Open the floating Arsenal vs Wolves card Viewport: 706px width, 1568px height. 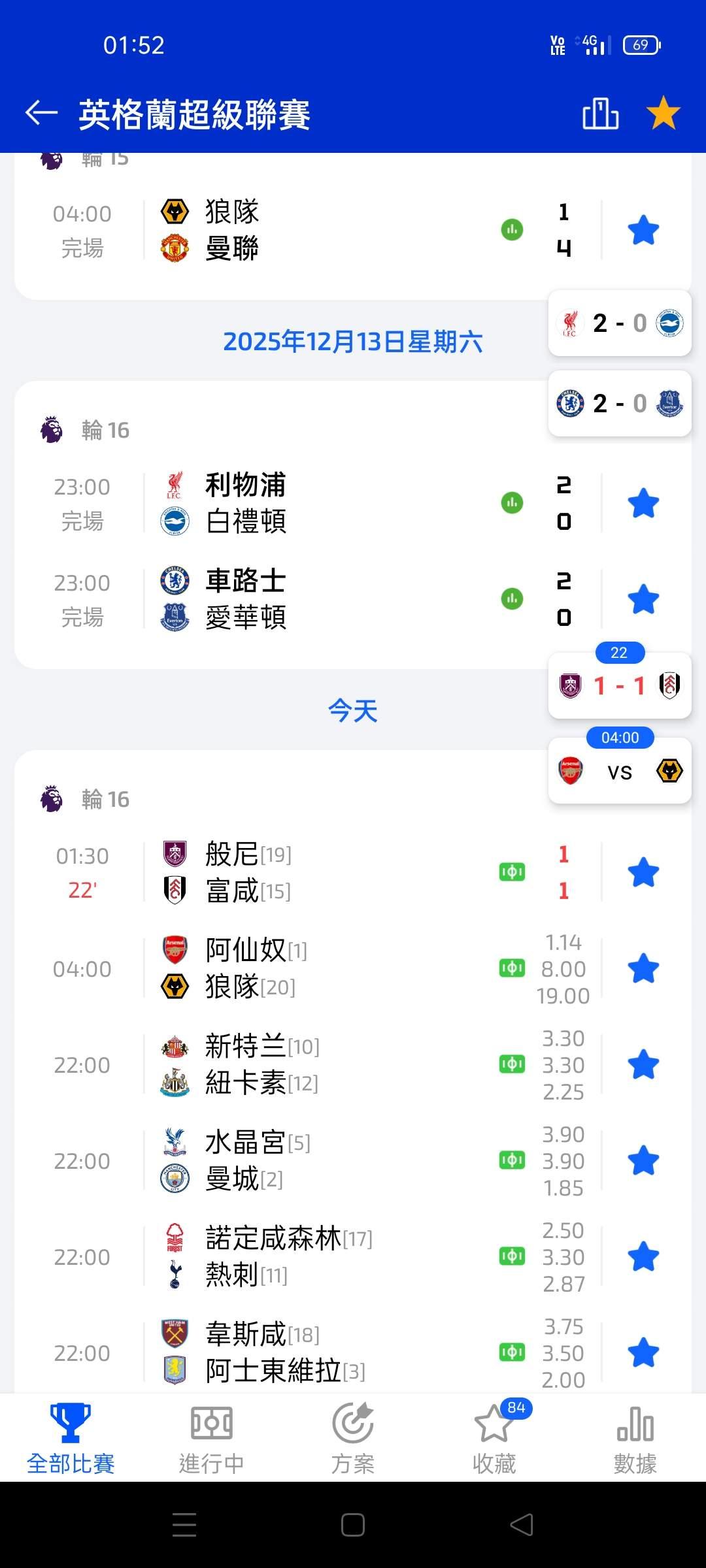click(619, 772)
